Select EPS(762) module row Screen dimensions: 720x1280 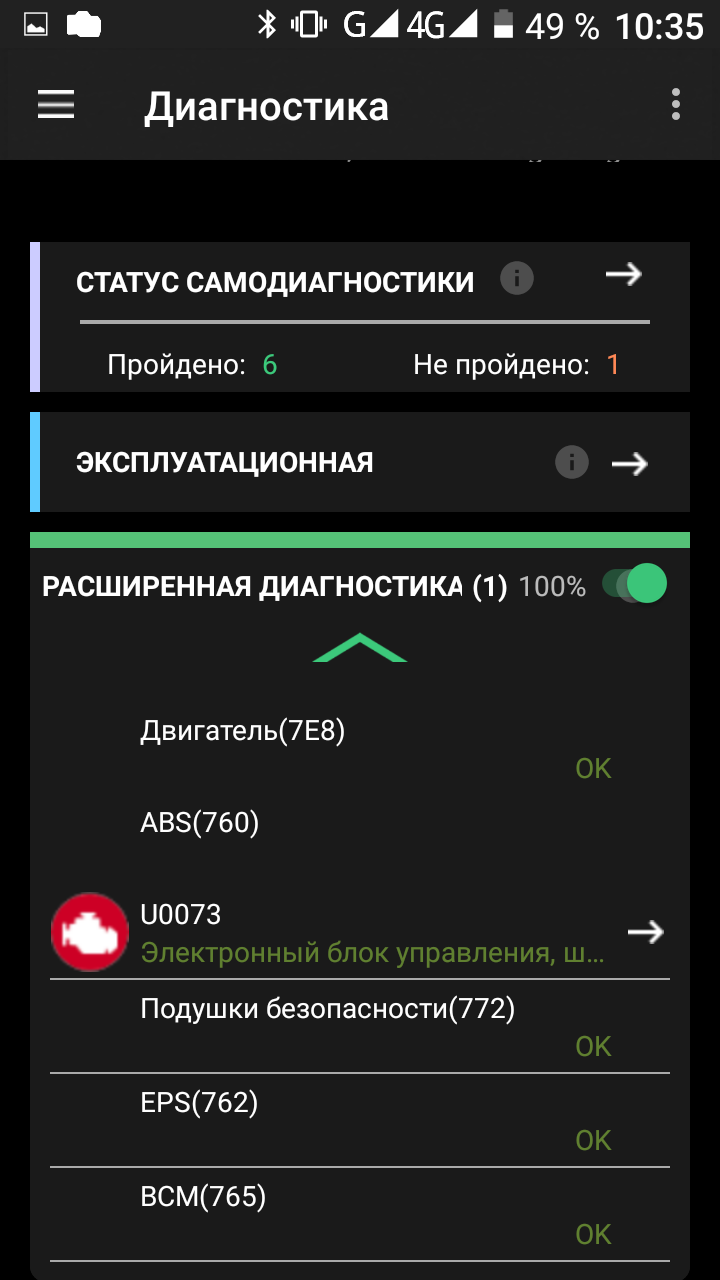click(x=360, y=1120)
